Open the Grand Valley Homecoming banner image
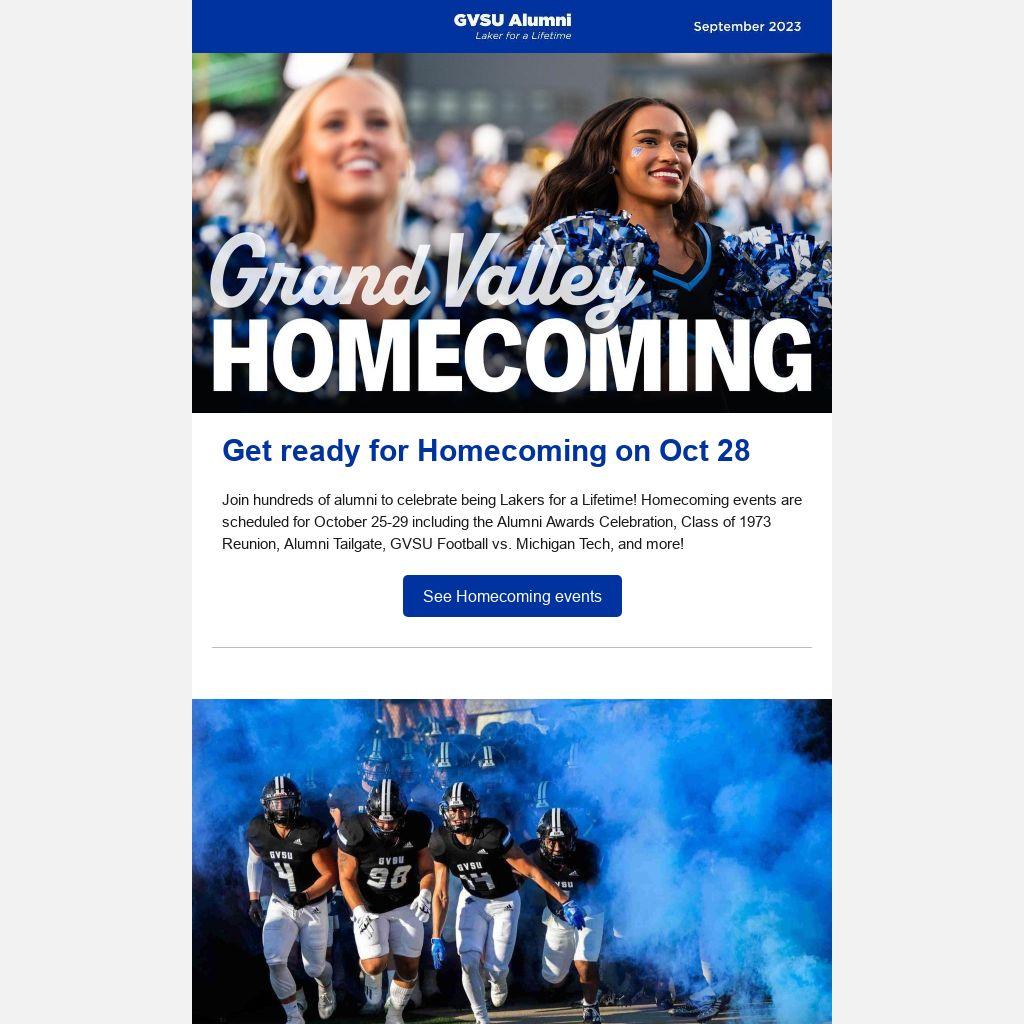The height and width of the screenshot is (1024, 1024). [512, 233]
